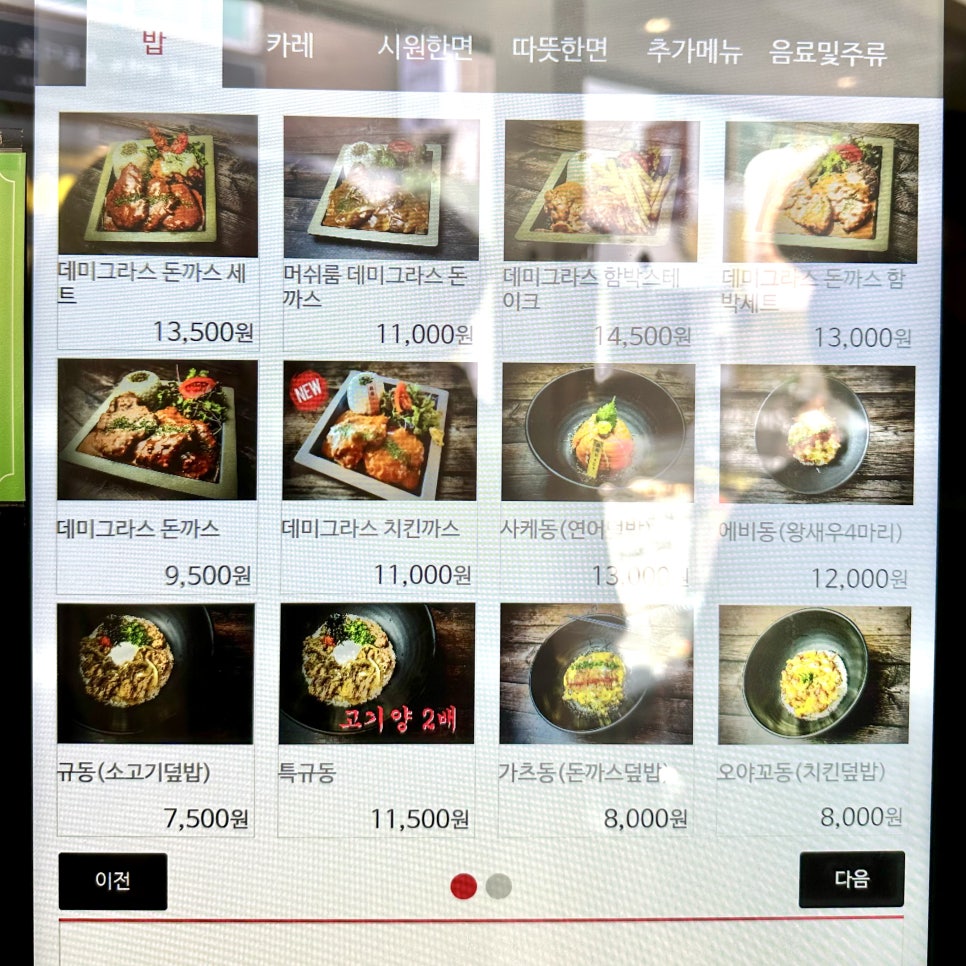Select 가츠동 (돈까스덮밥)
966x966 pixels.
coord(596,675)
